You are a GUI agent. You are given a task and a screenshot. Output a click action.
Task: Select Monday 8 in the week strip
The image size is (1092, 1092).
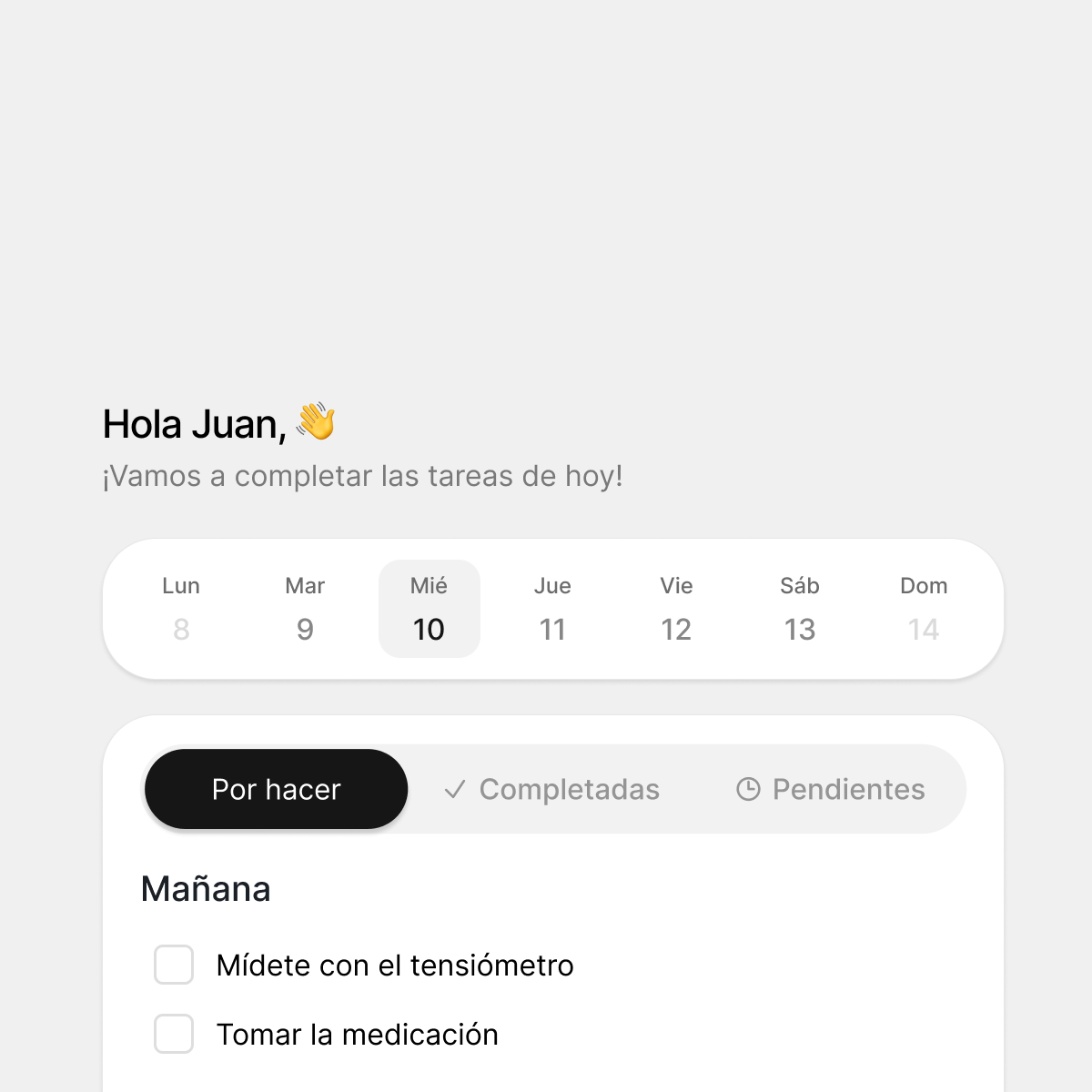181,609
